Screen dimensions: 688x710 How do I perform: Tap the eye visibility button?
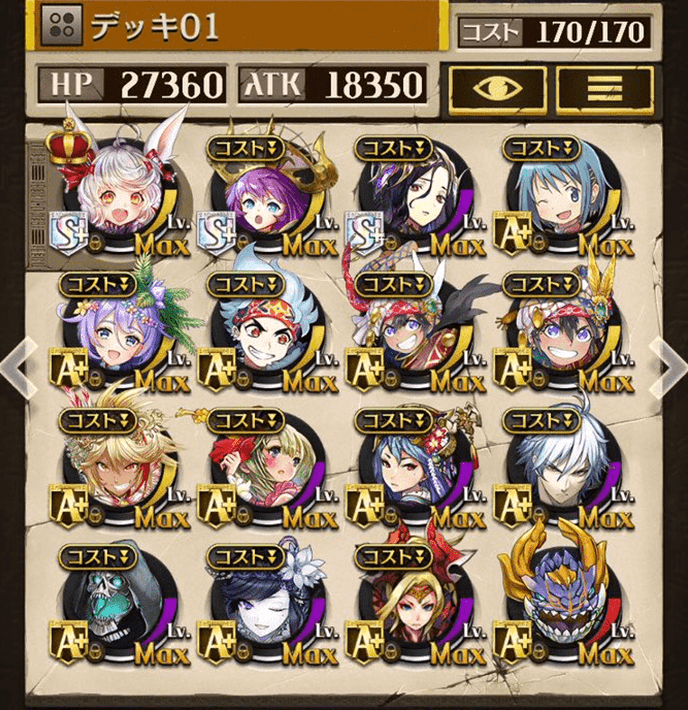pyautogui.click(x=495, y=87)
